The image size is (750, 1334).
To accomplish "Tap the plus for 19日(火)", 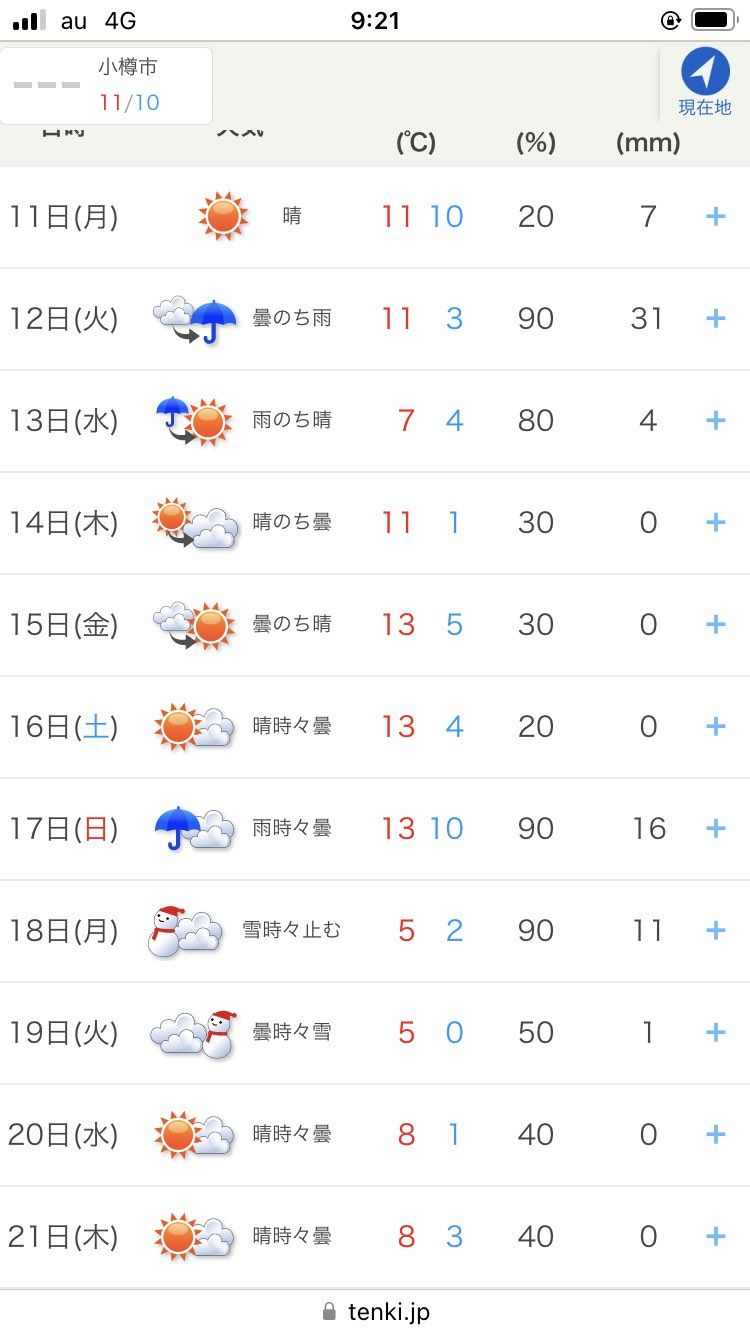I will tap(715, 1032).
